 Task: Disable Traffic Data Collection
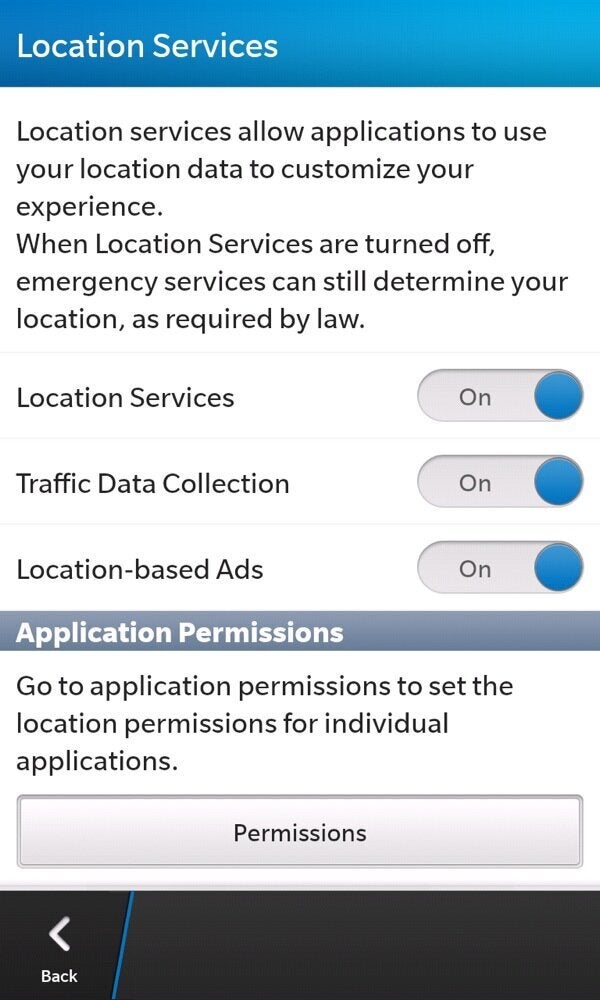coord(501,482)
